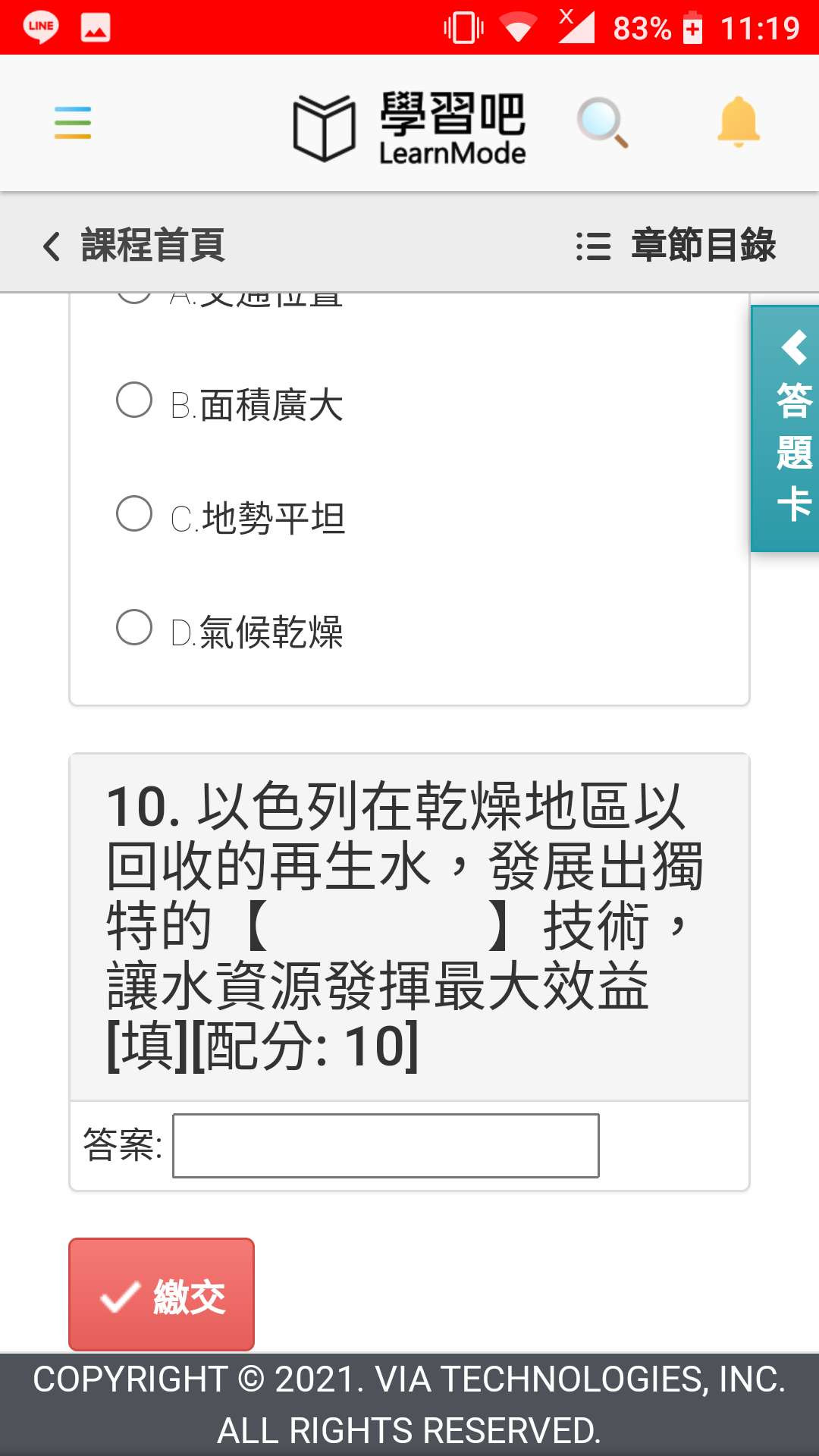Tap the LearnMode 學習吧 logo
819x1456 pixels.
(409, 127)
